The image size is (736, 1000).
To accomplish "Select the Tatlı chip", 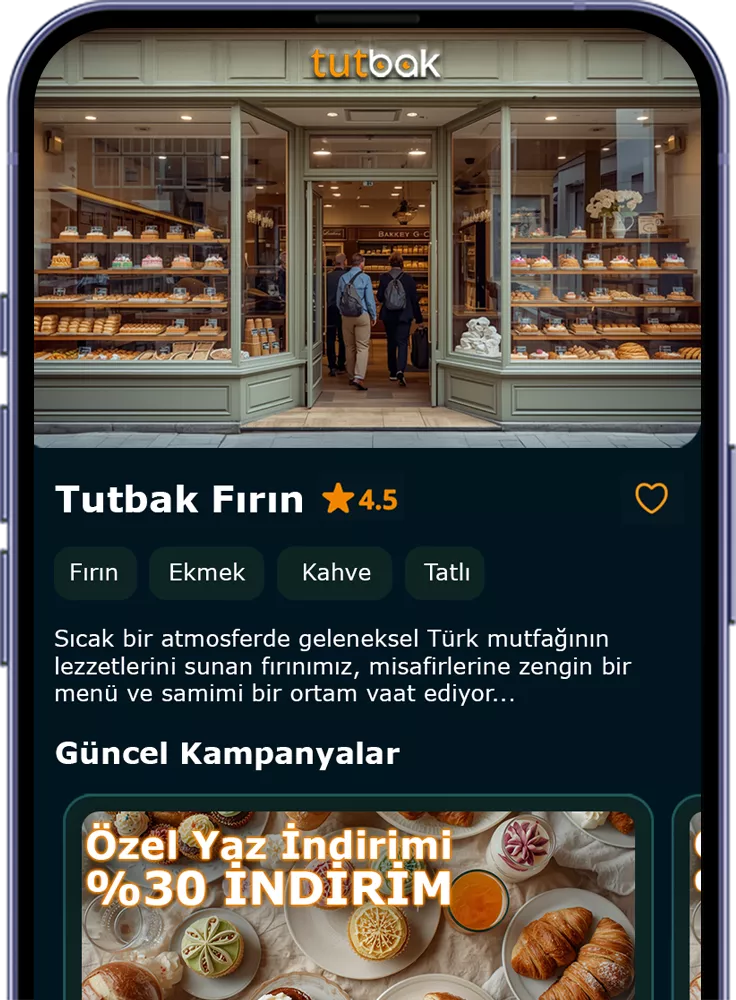I will click(x=445, y=573).
